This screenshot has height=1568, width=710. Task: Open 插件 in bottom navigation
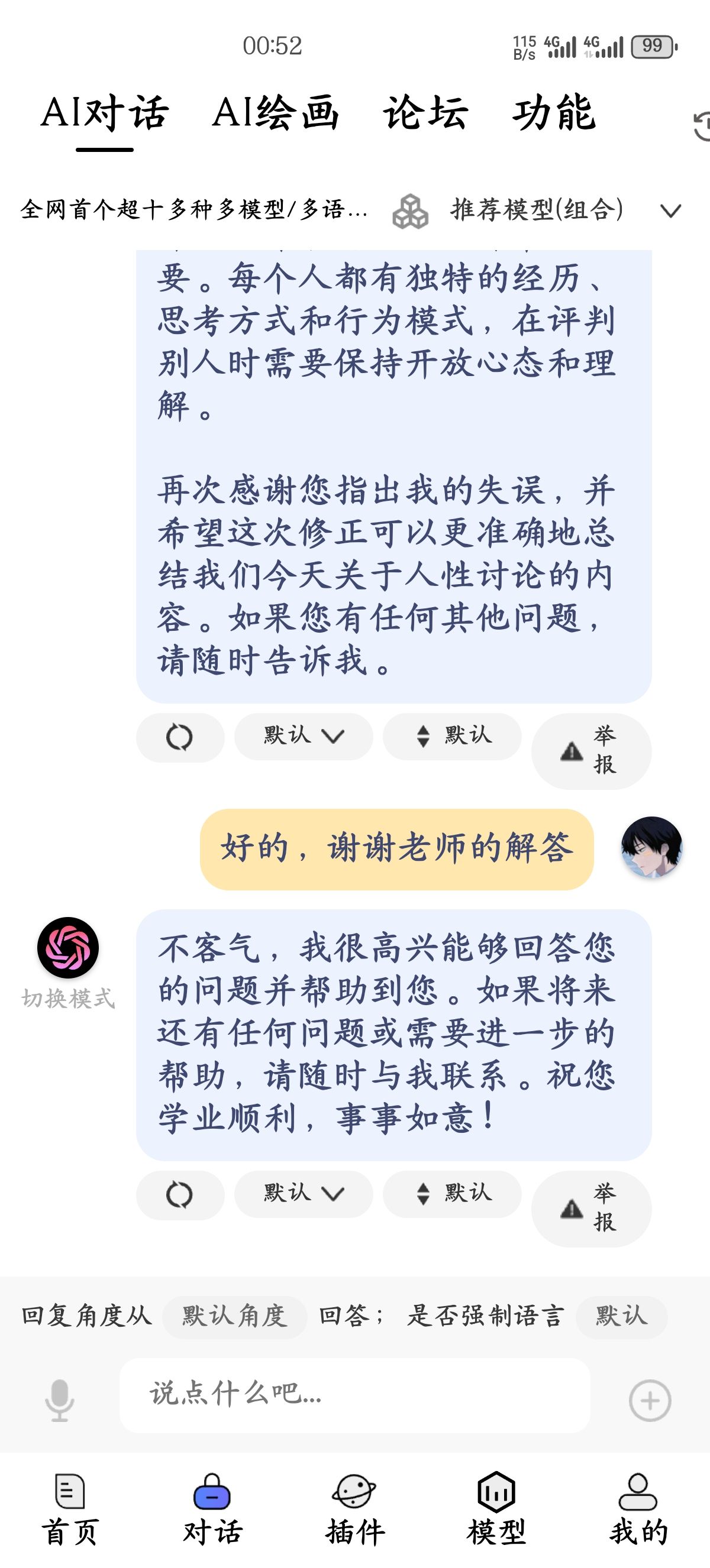click(x=355, y=1509)
